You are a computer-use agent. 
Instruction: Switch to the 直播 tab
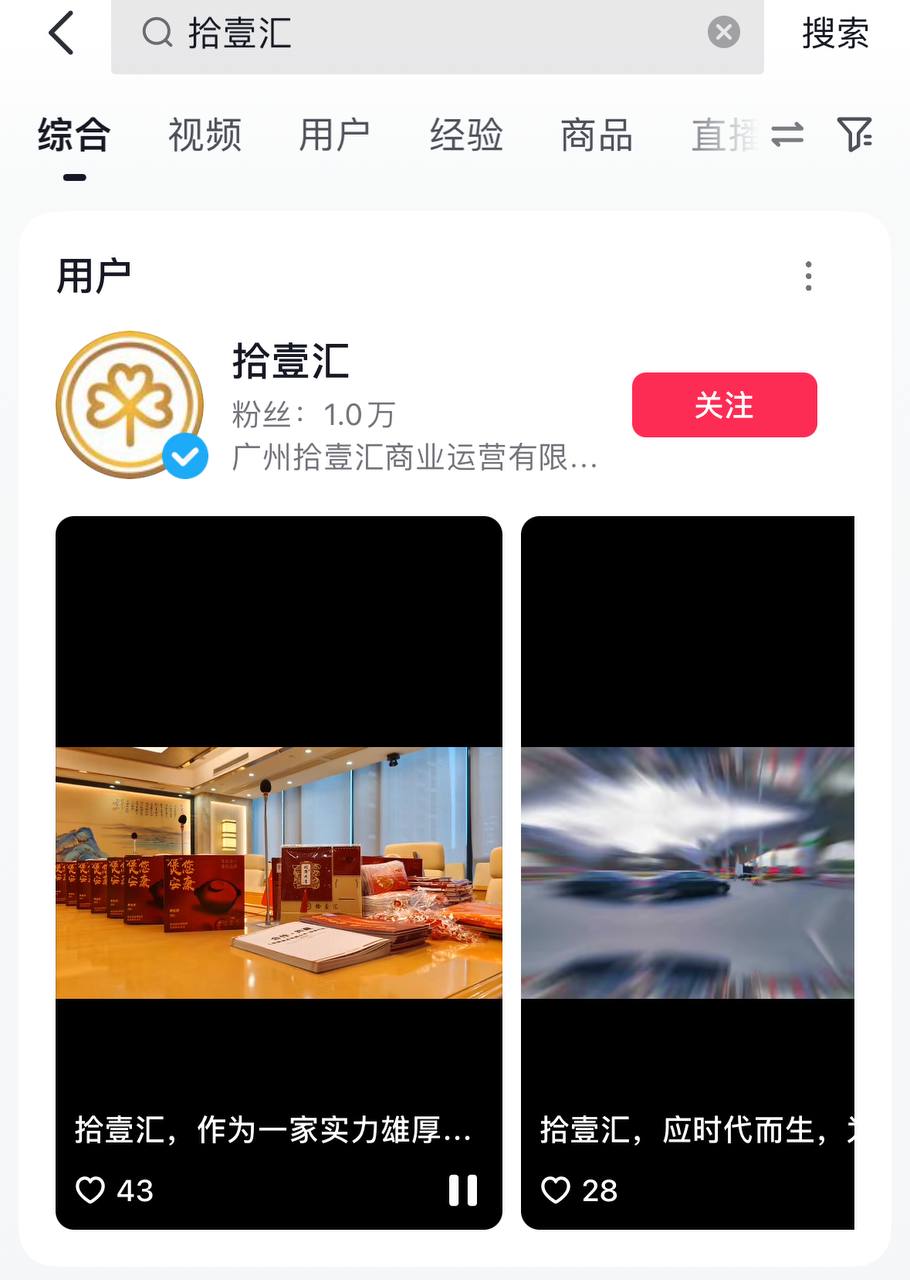click(x=724, y=135)
